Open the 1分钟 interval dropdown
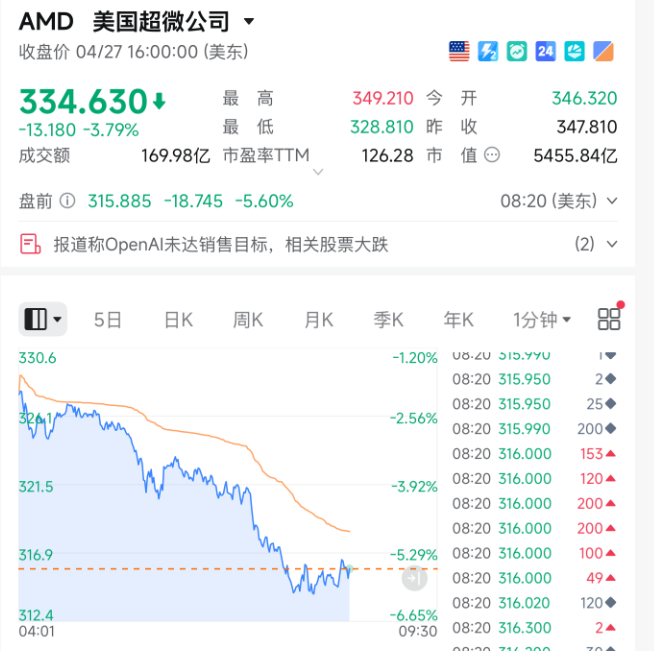Image resolution: width=654 pixels, height=651 pixels. click(x=541, y=320)
